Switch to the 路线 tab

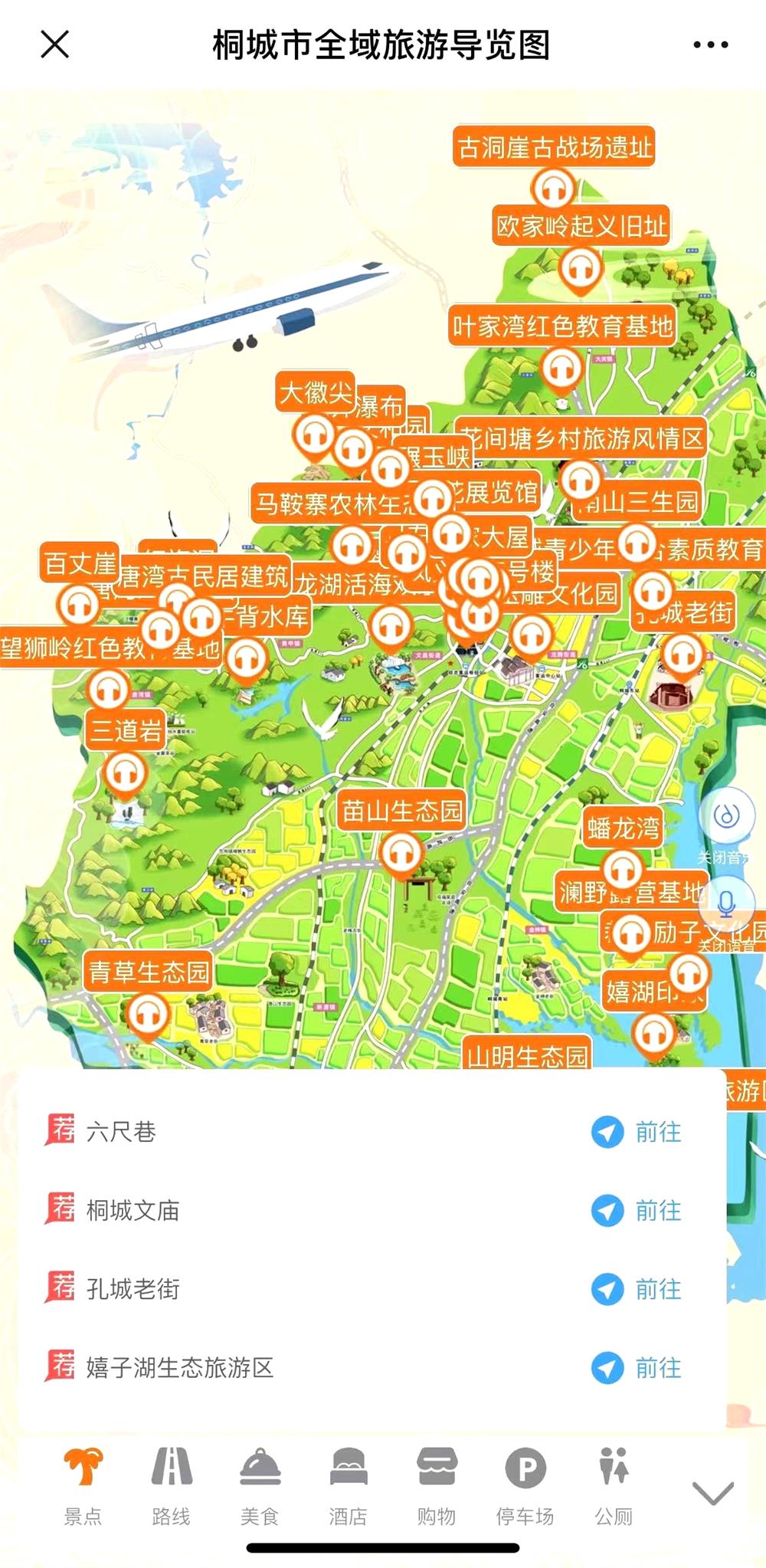click(171, 1486)
